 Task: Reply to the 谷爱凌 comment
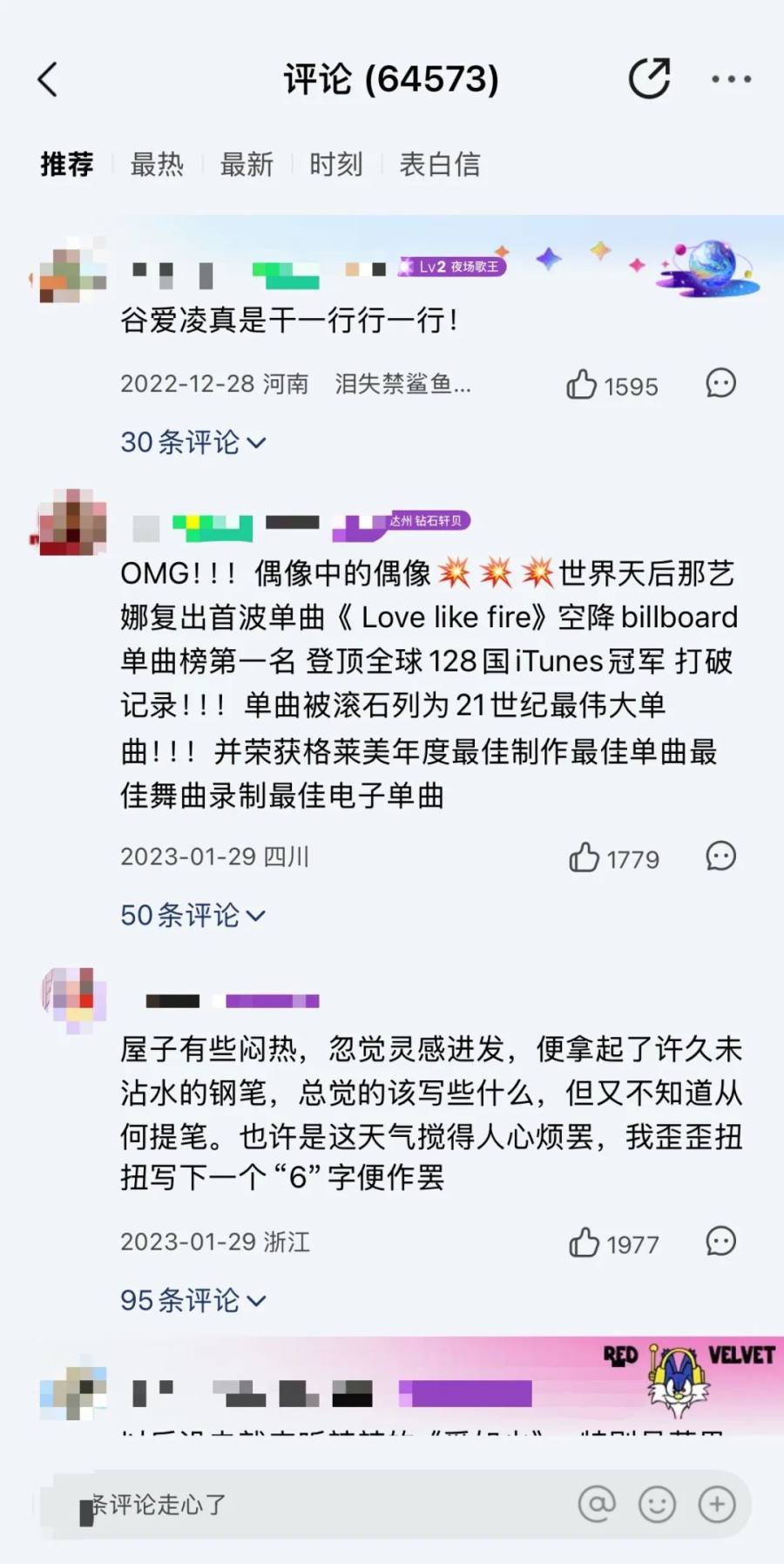tap(720, 383)
